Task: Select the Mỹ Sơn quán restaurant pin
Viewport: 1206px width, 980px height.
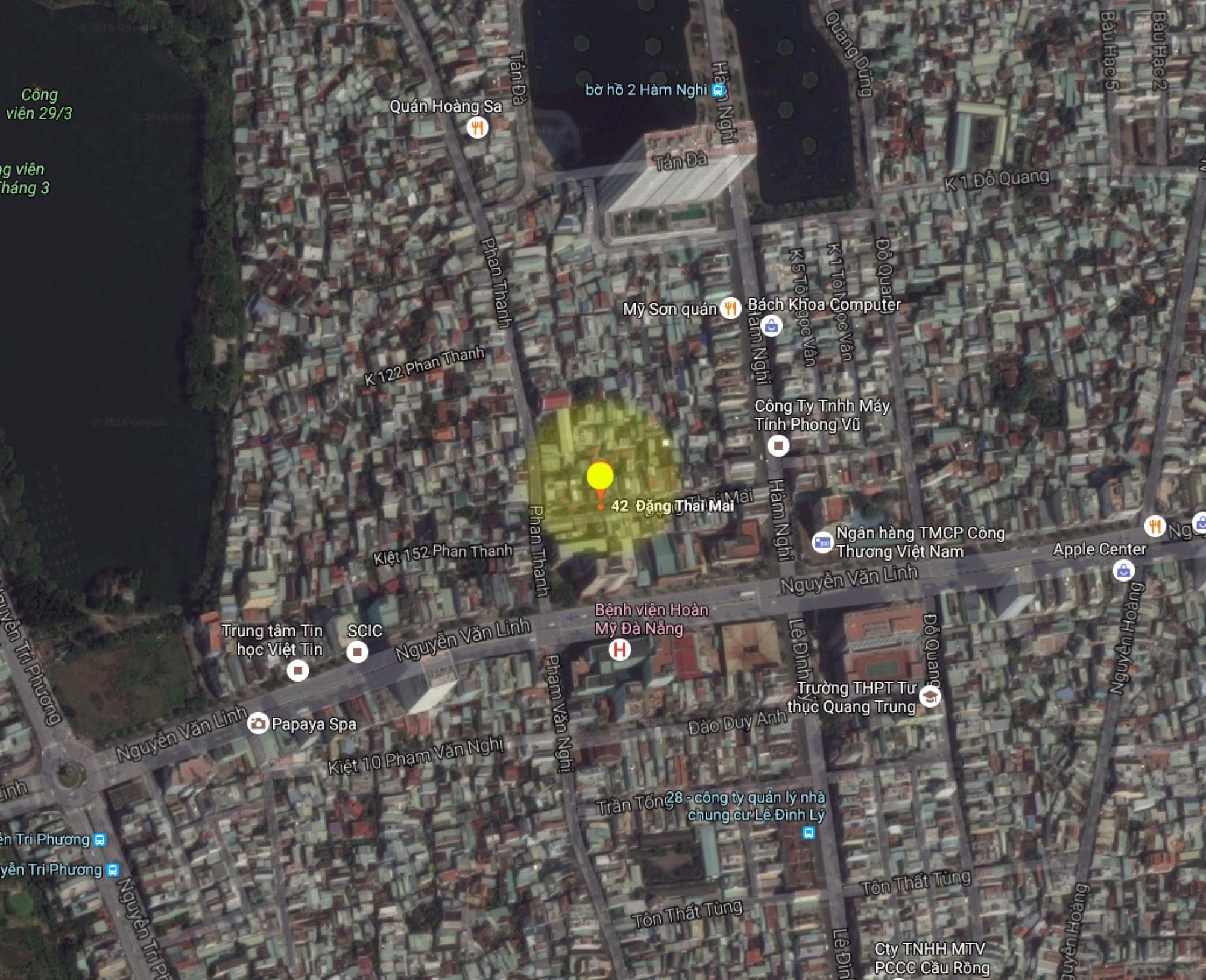Action: pos(730,309)
